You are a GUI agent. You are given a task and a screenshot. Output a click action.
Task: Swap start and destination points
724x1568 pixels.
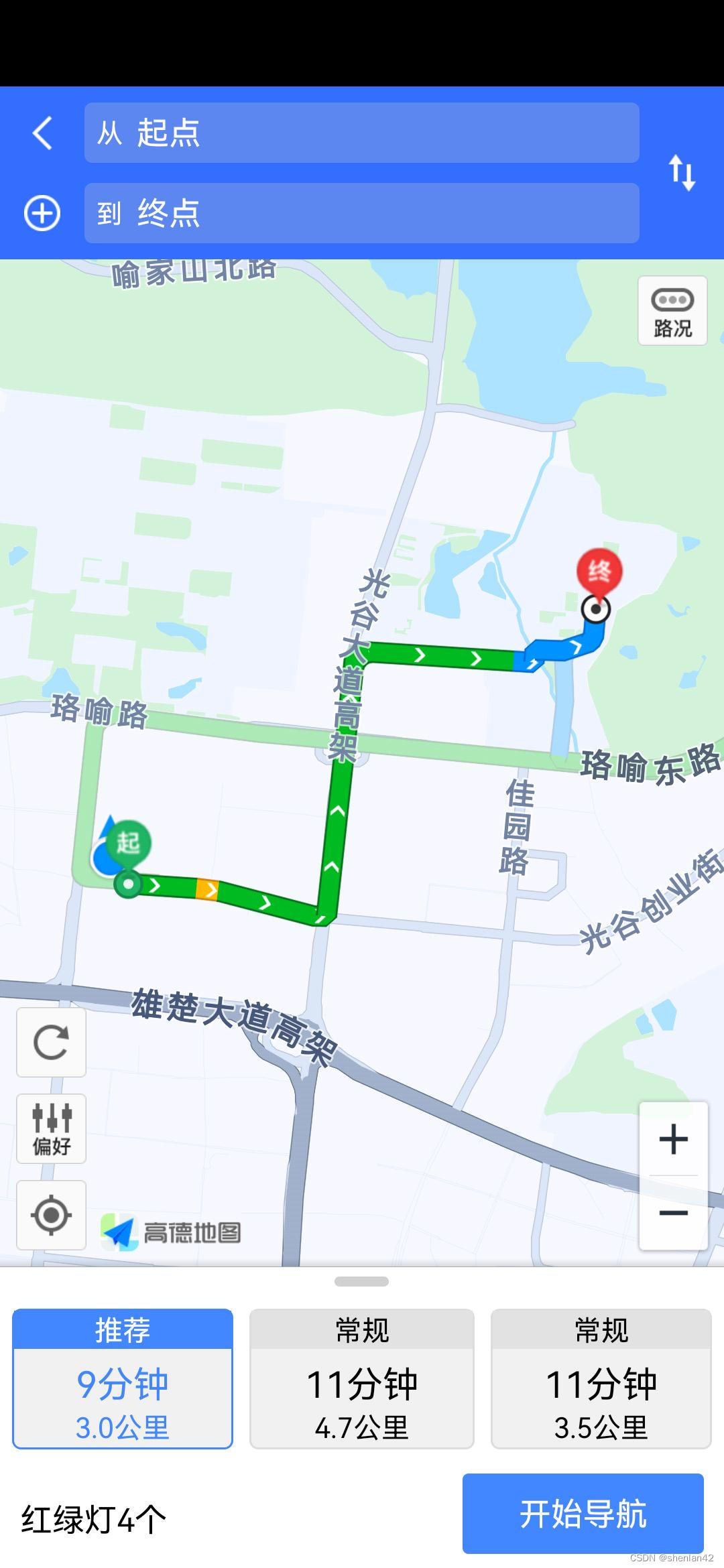[x=682, y=173]
